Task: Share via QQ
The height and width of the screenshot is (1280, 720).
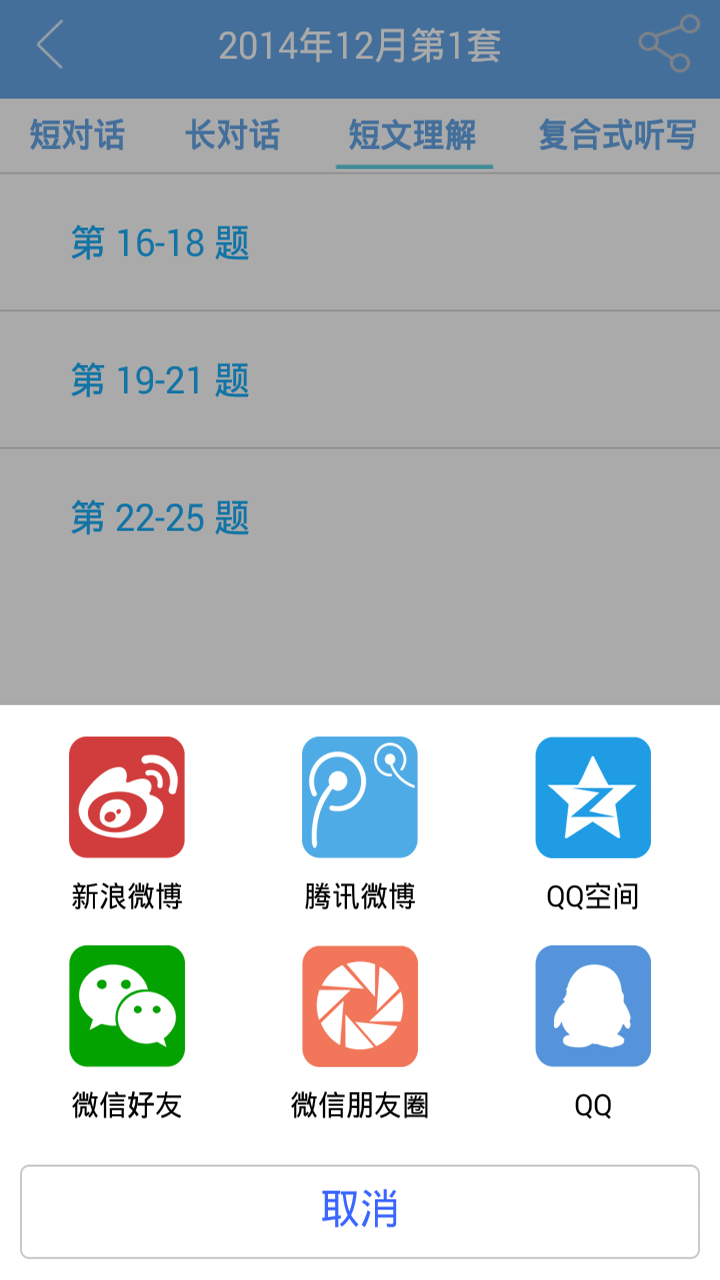Action: click(593, 1006)
